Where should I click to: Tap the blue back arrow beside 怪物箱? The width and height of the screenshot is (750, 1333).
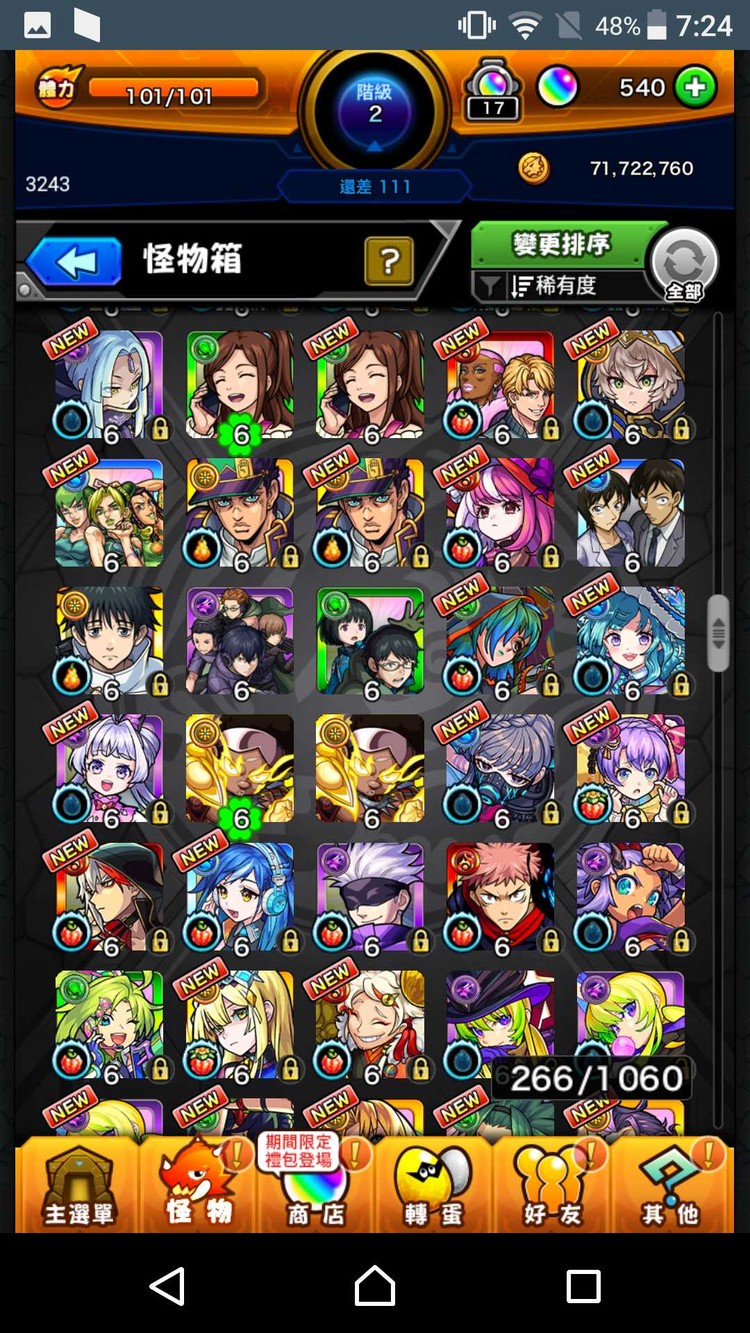point(74,263)
